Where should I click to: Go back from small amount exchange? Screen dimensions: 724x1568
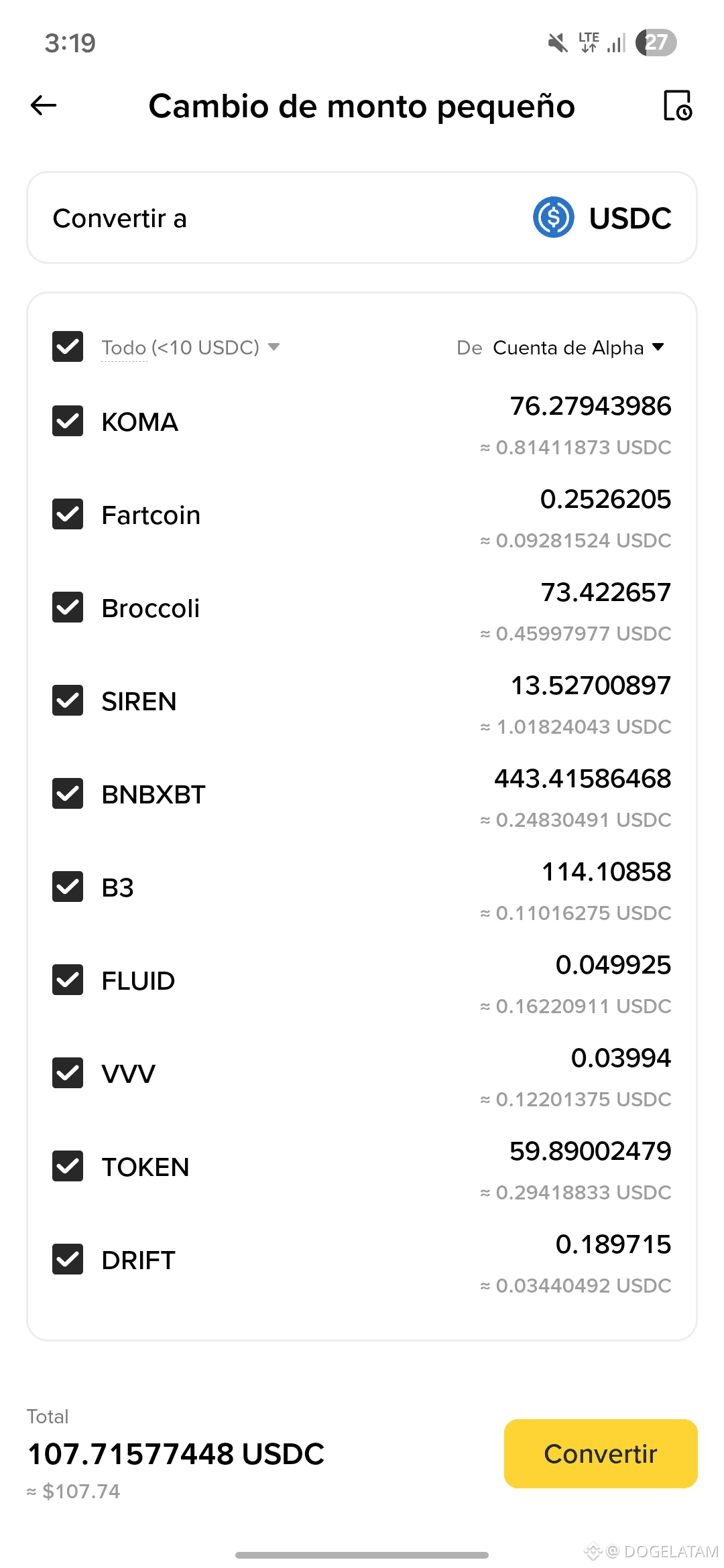(44, 106)
